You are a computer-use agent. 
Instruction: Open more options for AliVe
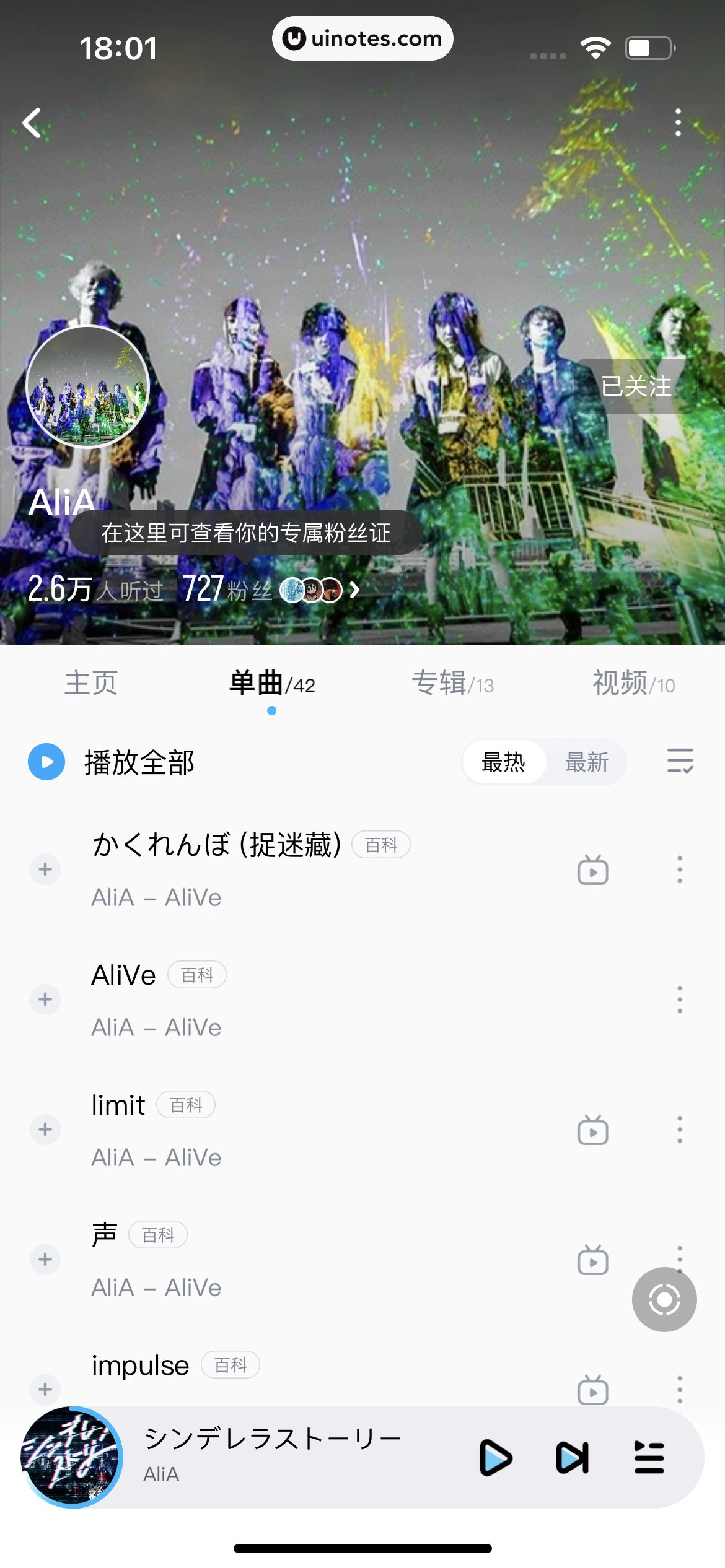(x=680, y=1000)
